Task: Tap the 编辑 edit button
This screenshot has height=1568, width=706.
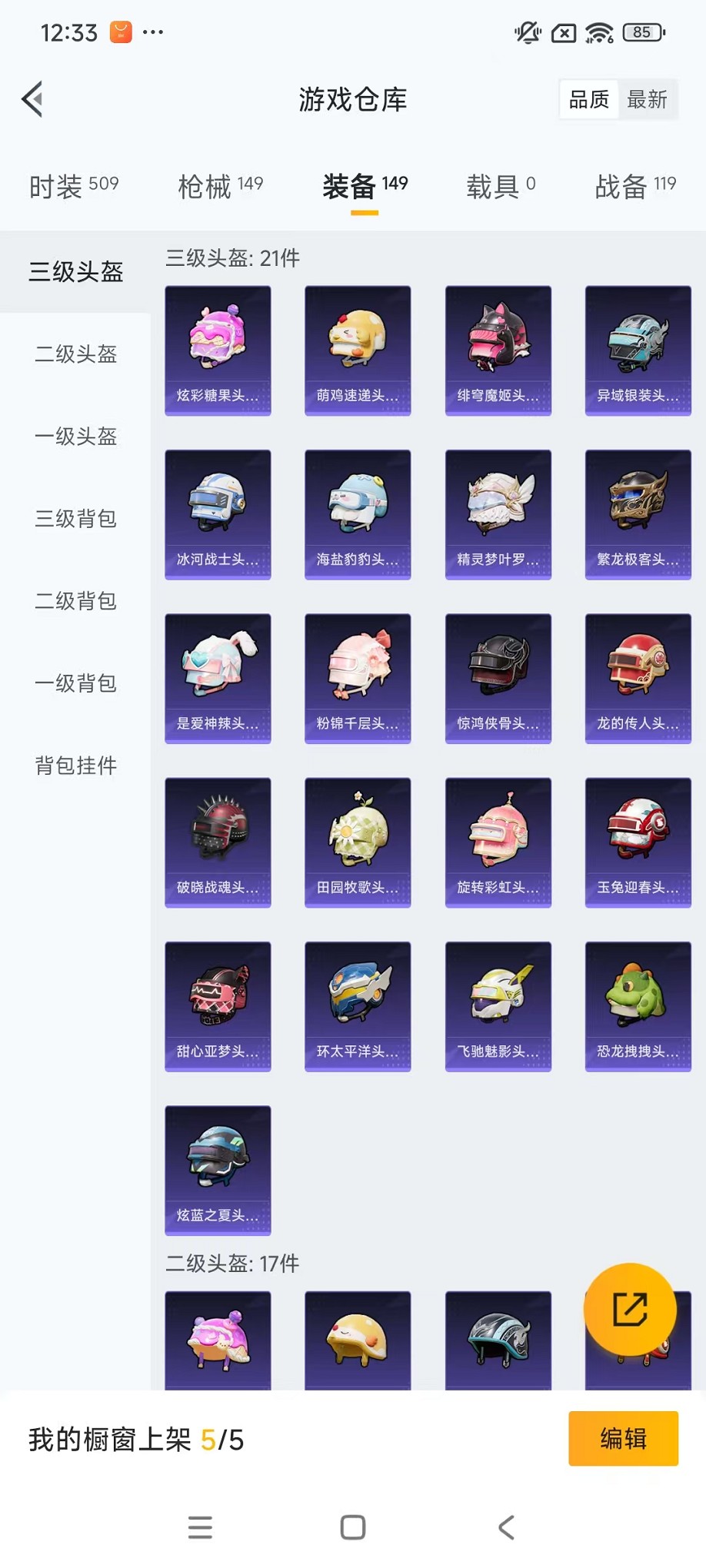Action: coord(623,1438)
